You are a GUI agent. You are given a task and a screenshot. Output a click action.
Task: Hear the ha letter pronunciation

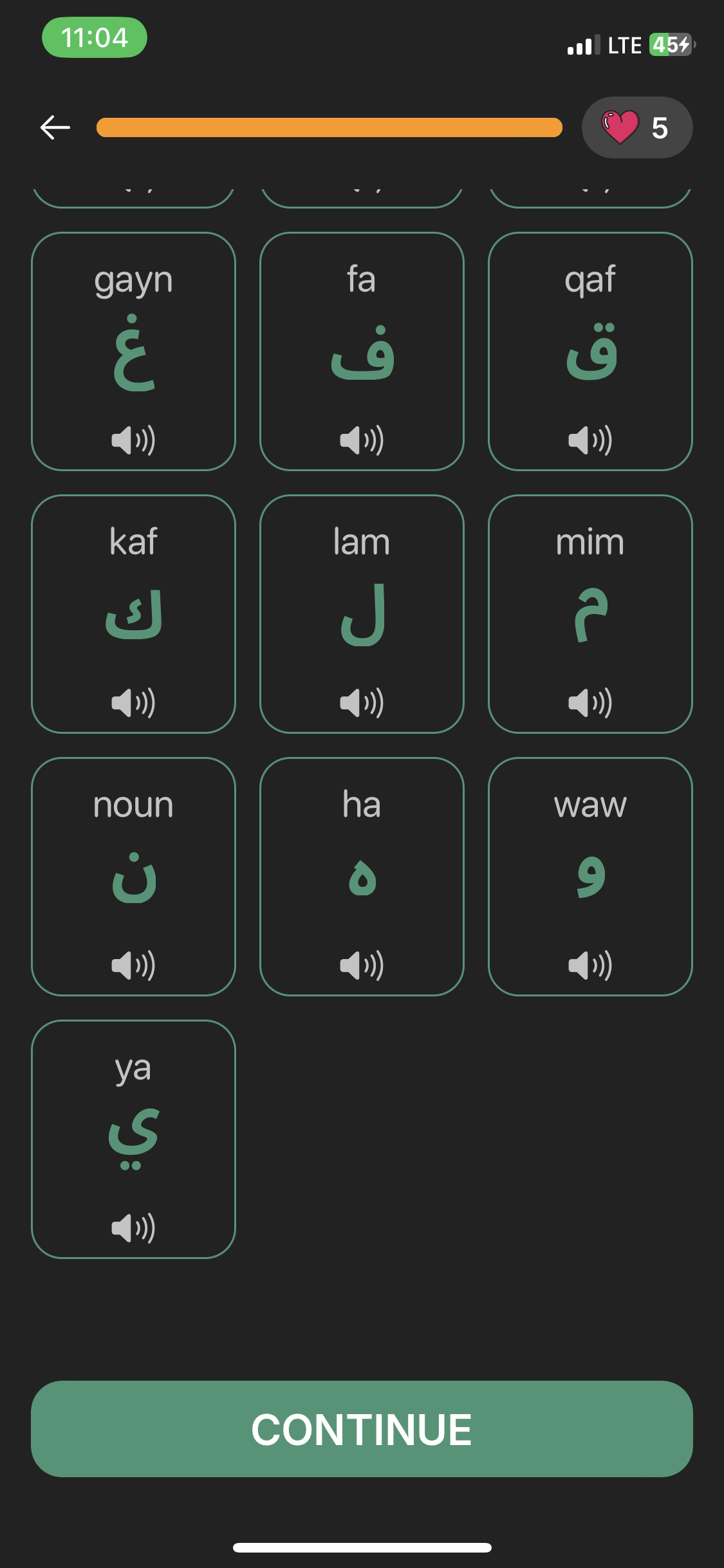[362, 966]
